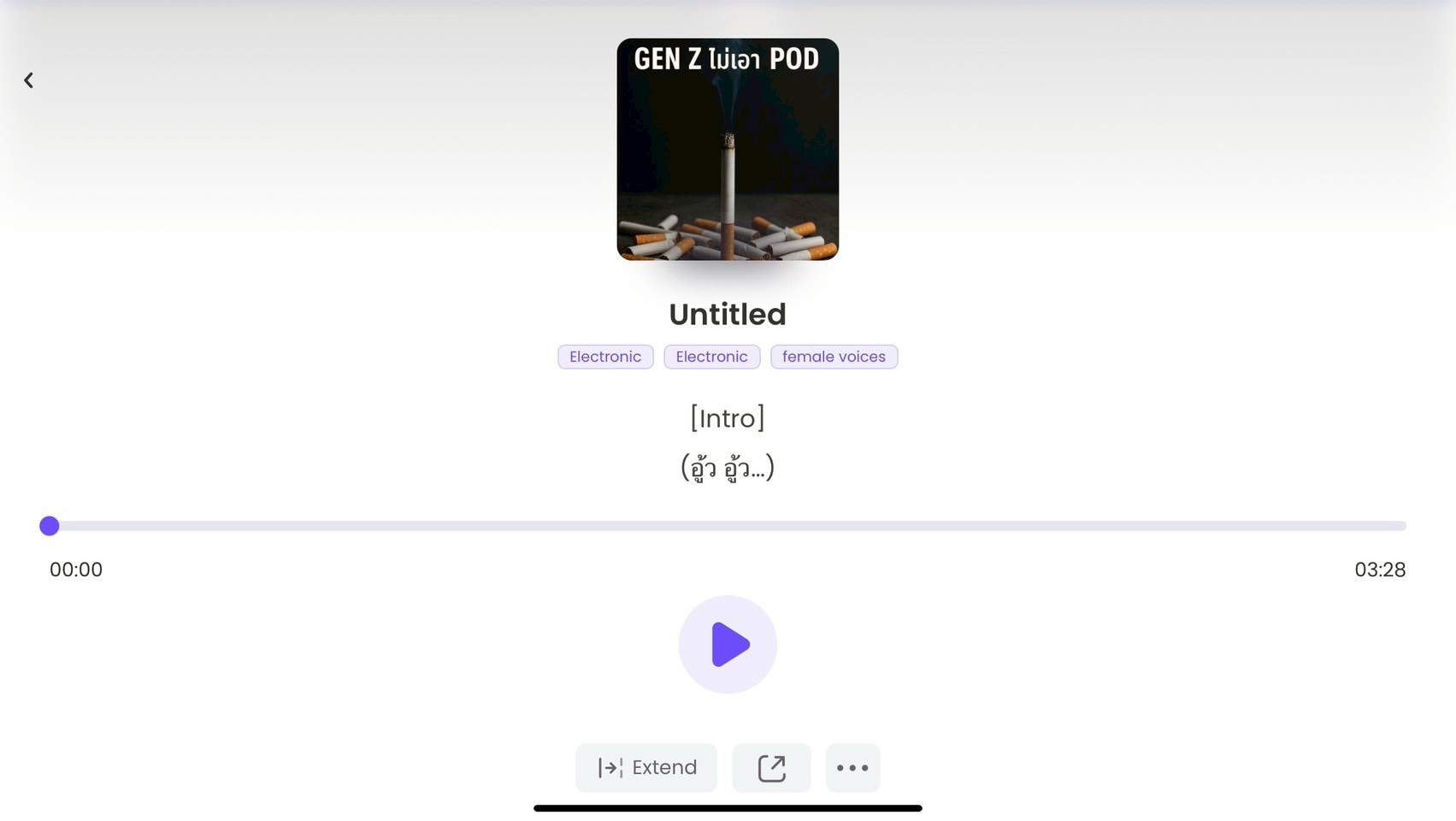Tap the playback progress slider

(727, 526)
